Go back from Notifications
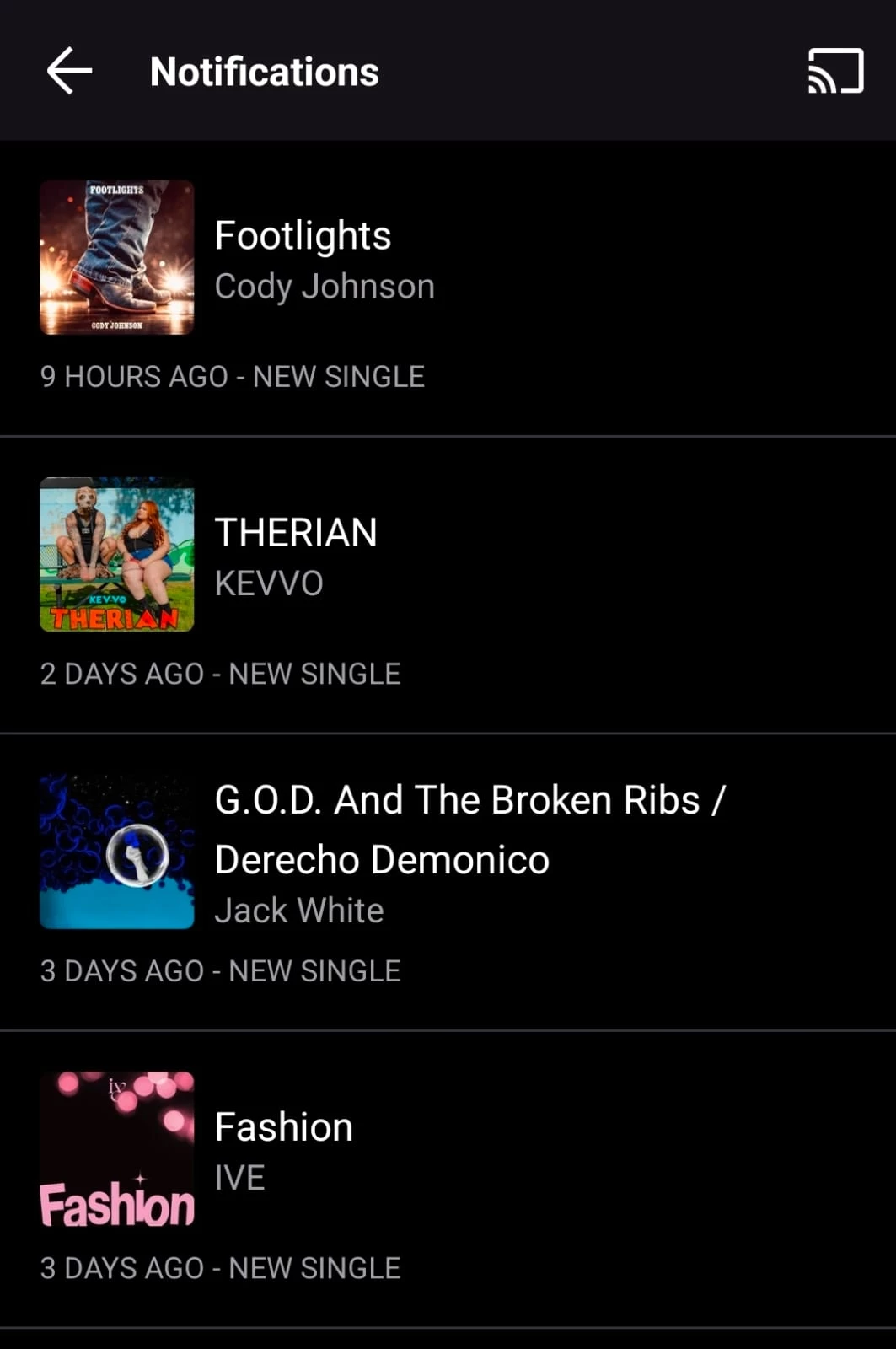The height and width of the screenshot is (1349, 896). coord(69,71)
